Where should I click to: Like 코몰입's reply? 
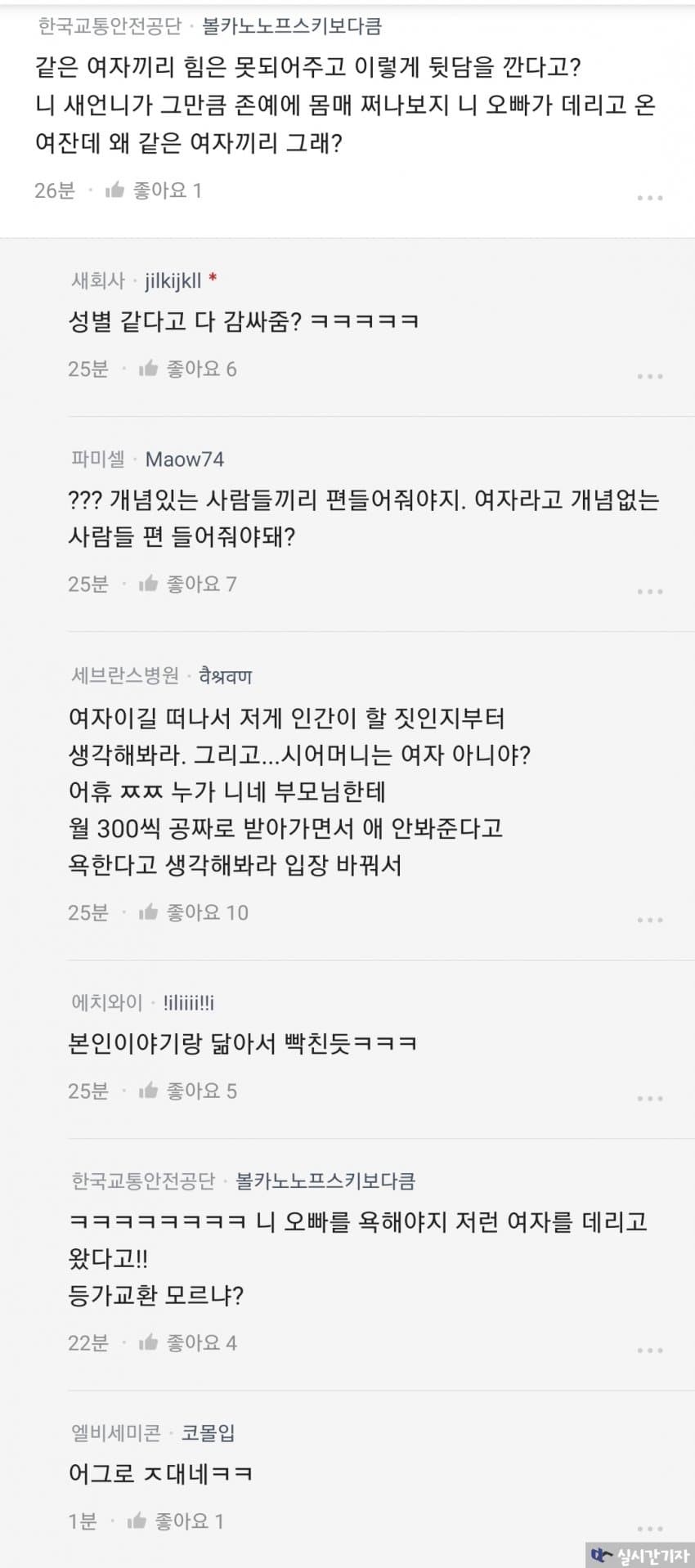(137, 1521)
